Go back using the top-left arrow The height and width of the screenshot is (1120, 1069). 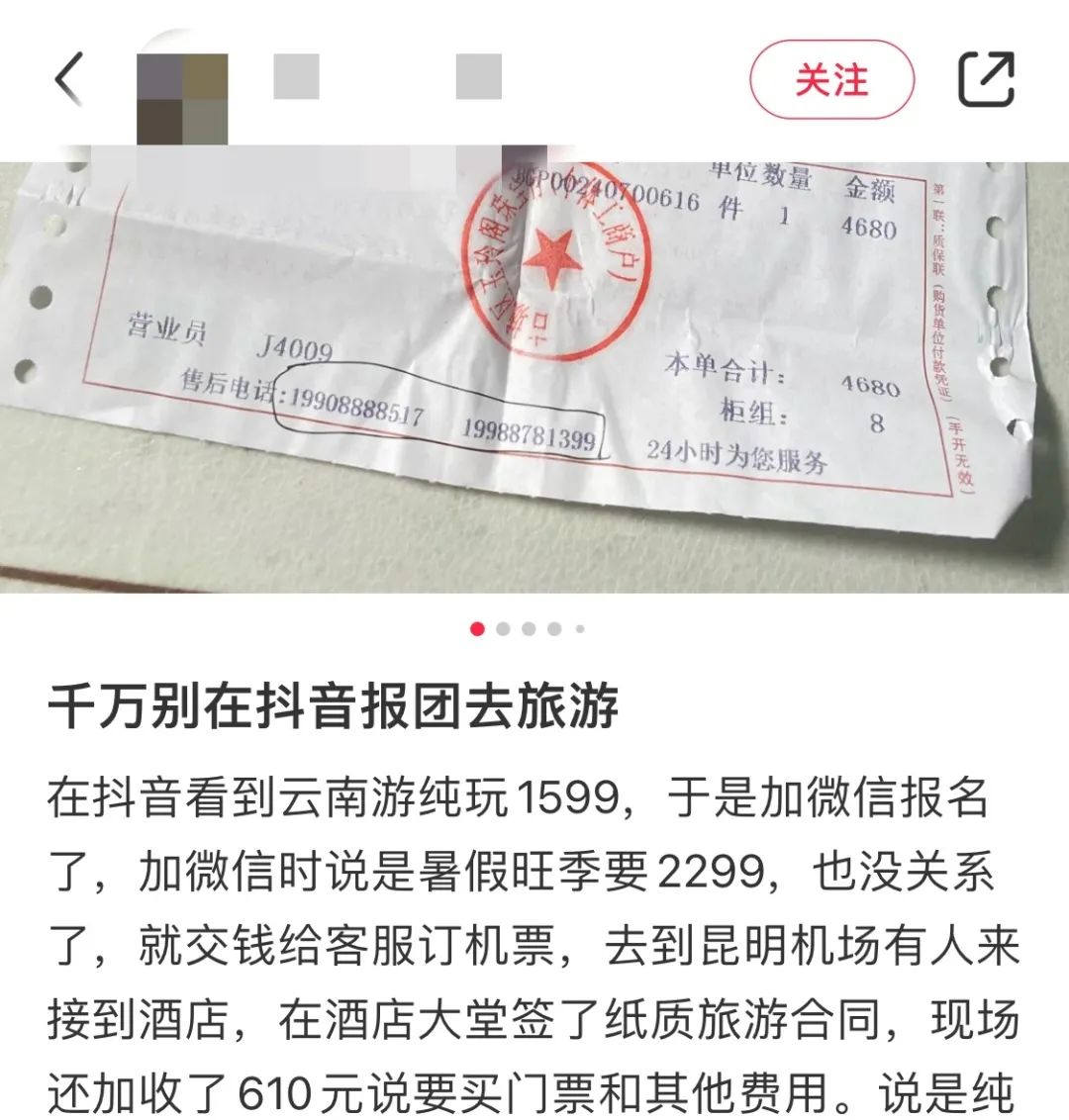69,79
